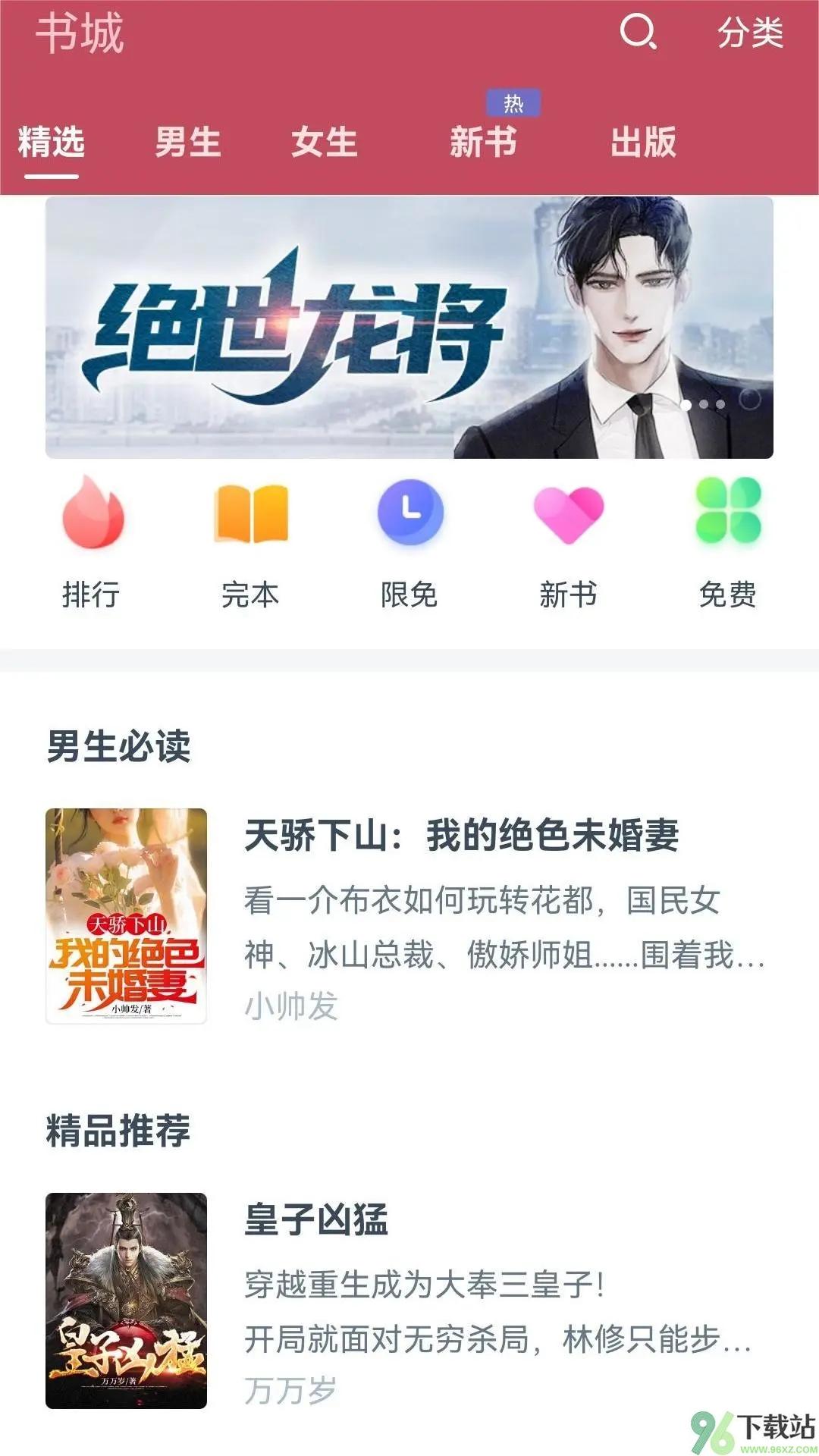This screenshot has width=819, height=1456.
Task: Open the book 天骄下山：我的绝色未婚妻
Action: point(461,836)
